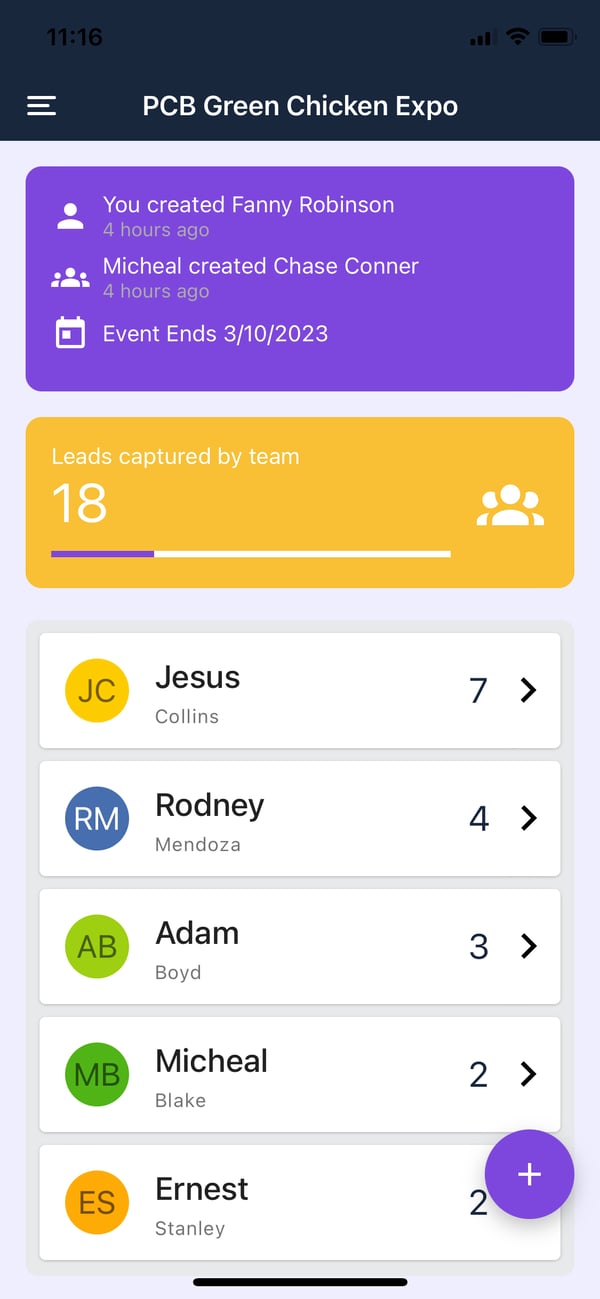Open Rodney Mendoza's leads
Screen dimensions: 600x1299
click(x=299, y=818)
